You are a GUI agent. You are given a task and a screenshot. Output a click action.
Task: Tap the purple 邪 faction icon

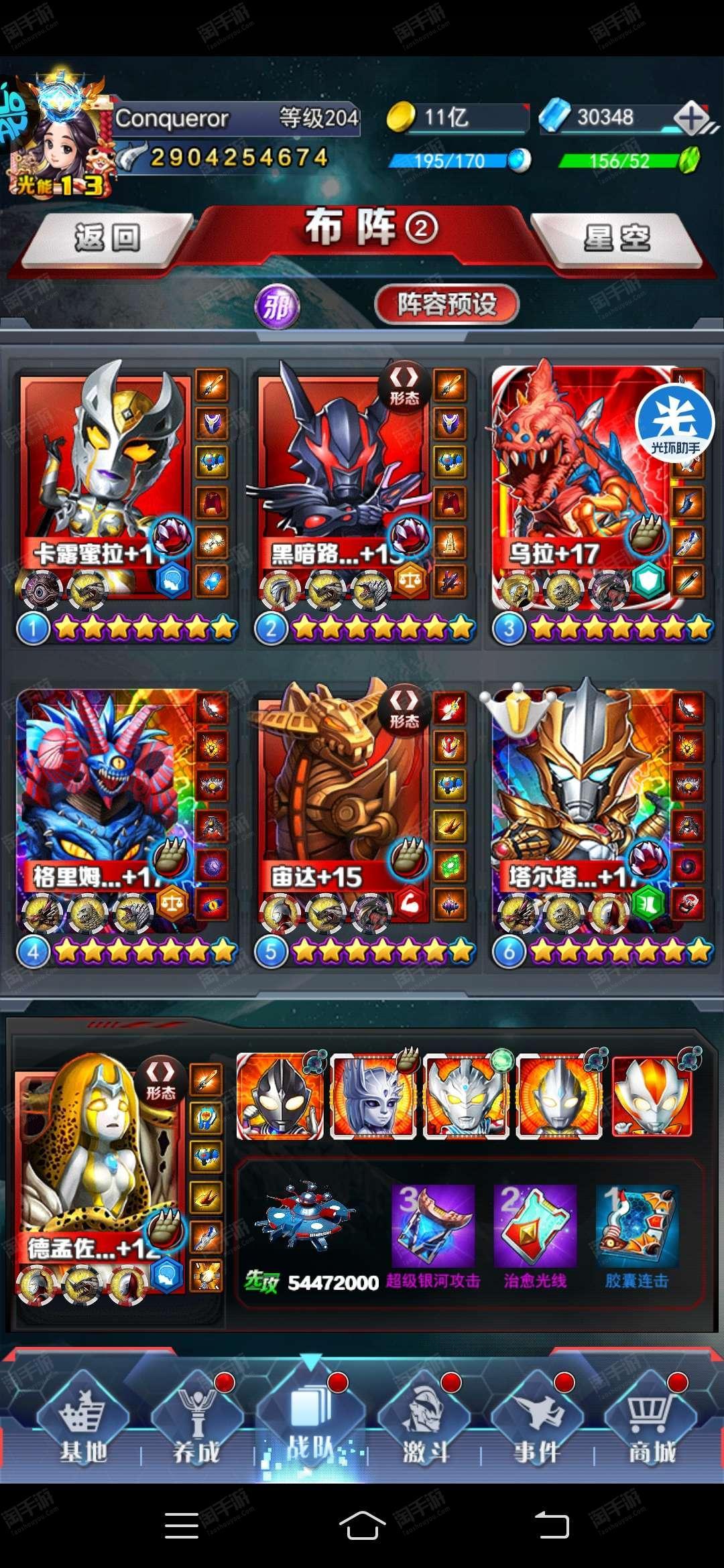click(x=277, y=308)
